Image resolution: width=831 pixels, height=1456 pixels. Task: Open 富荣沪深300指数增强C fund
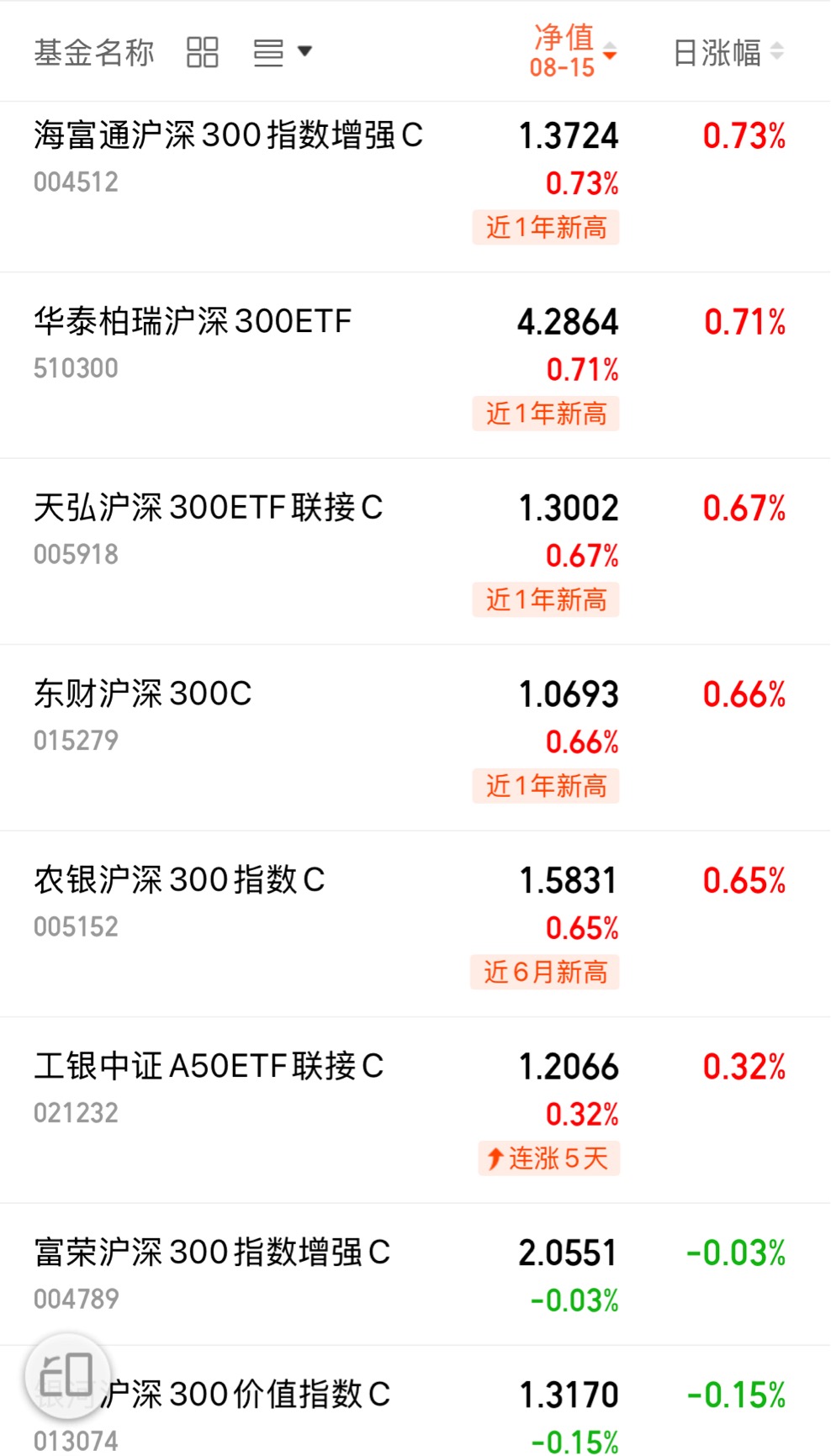[x=415, y=1274]
